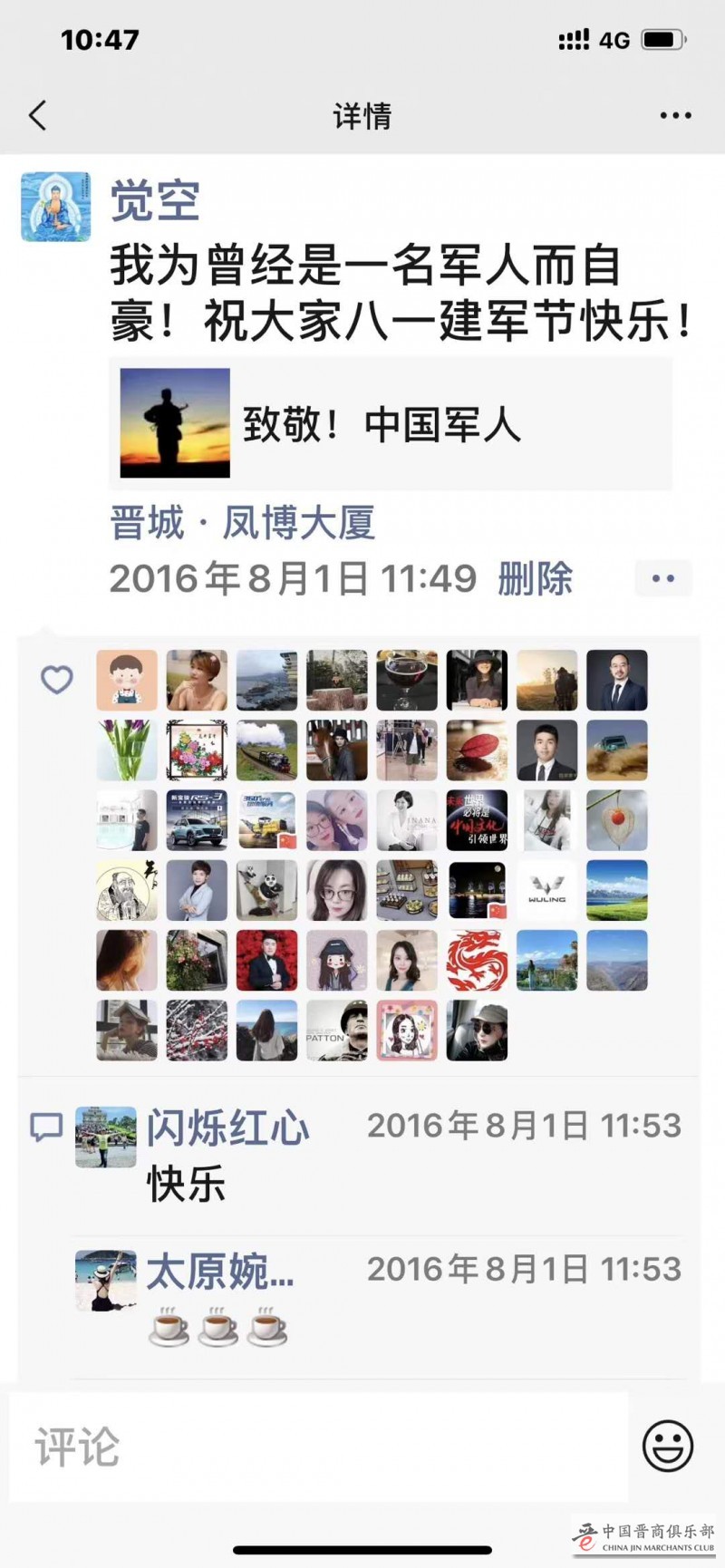Open 觉空's profile avatar

[56, 207]
